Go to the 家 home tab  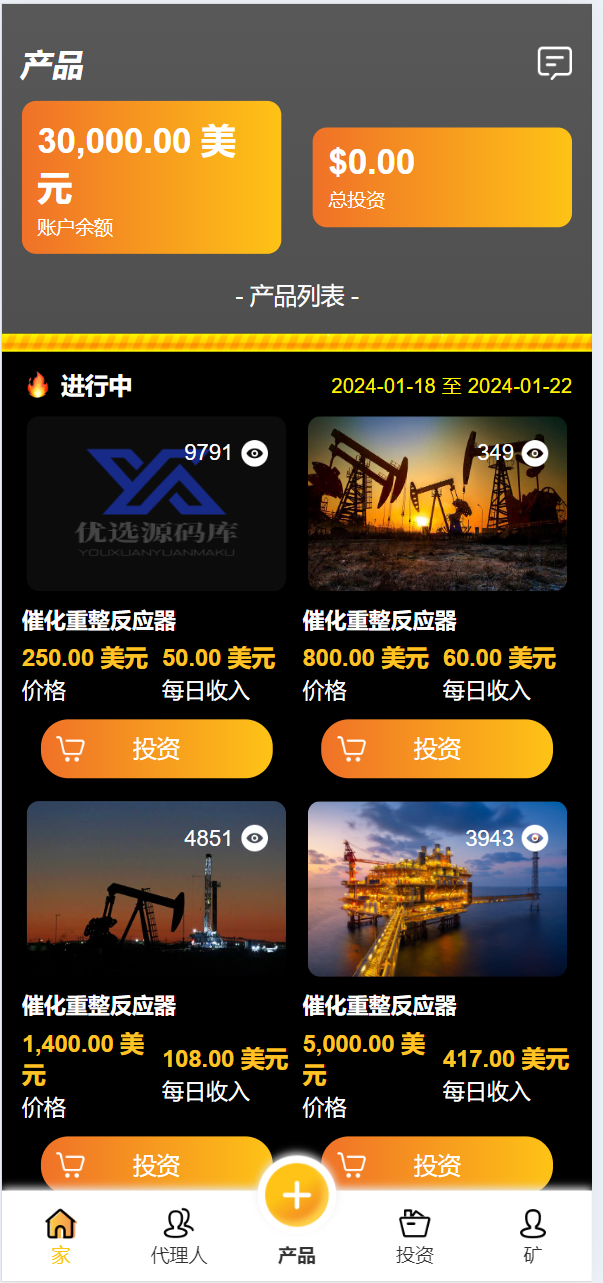click(x=61, y=1235)
